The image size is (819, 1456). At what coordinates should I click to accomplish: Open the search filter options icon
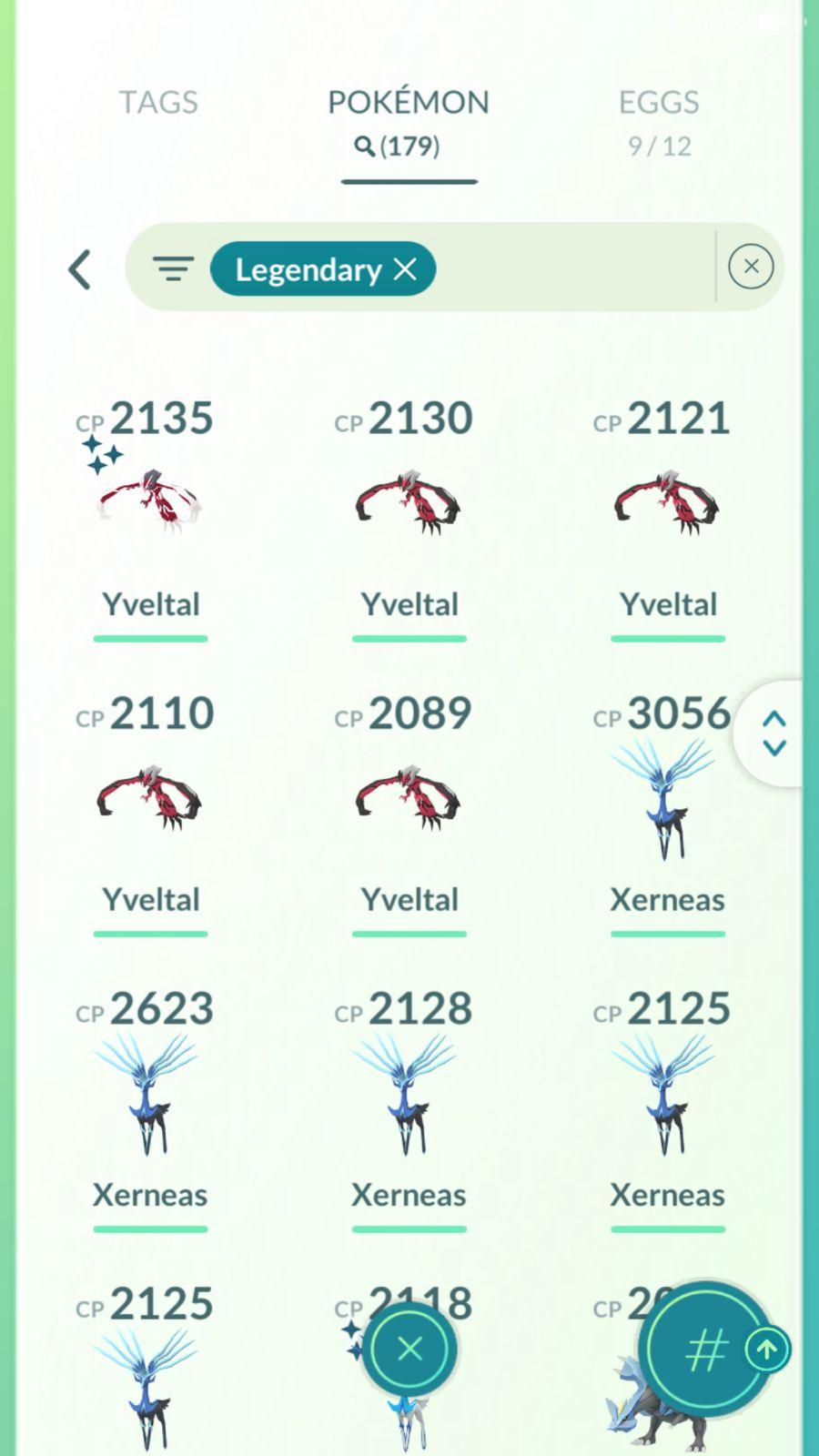[173, 268]
